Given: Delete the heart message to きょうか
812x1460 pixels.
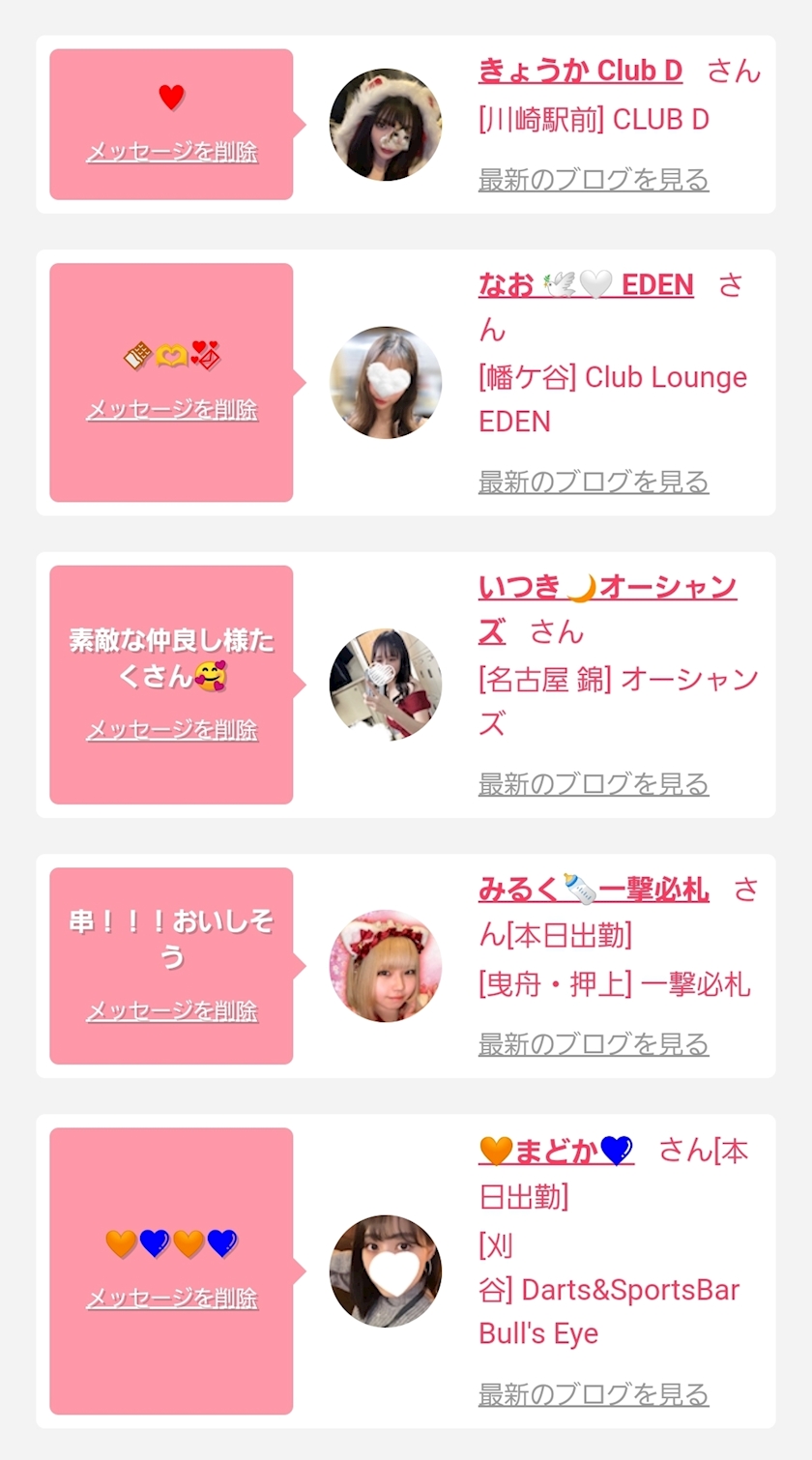Looking at the screenshot, I should pyautogui.click(x=172, y=153).
